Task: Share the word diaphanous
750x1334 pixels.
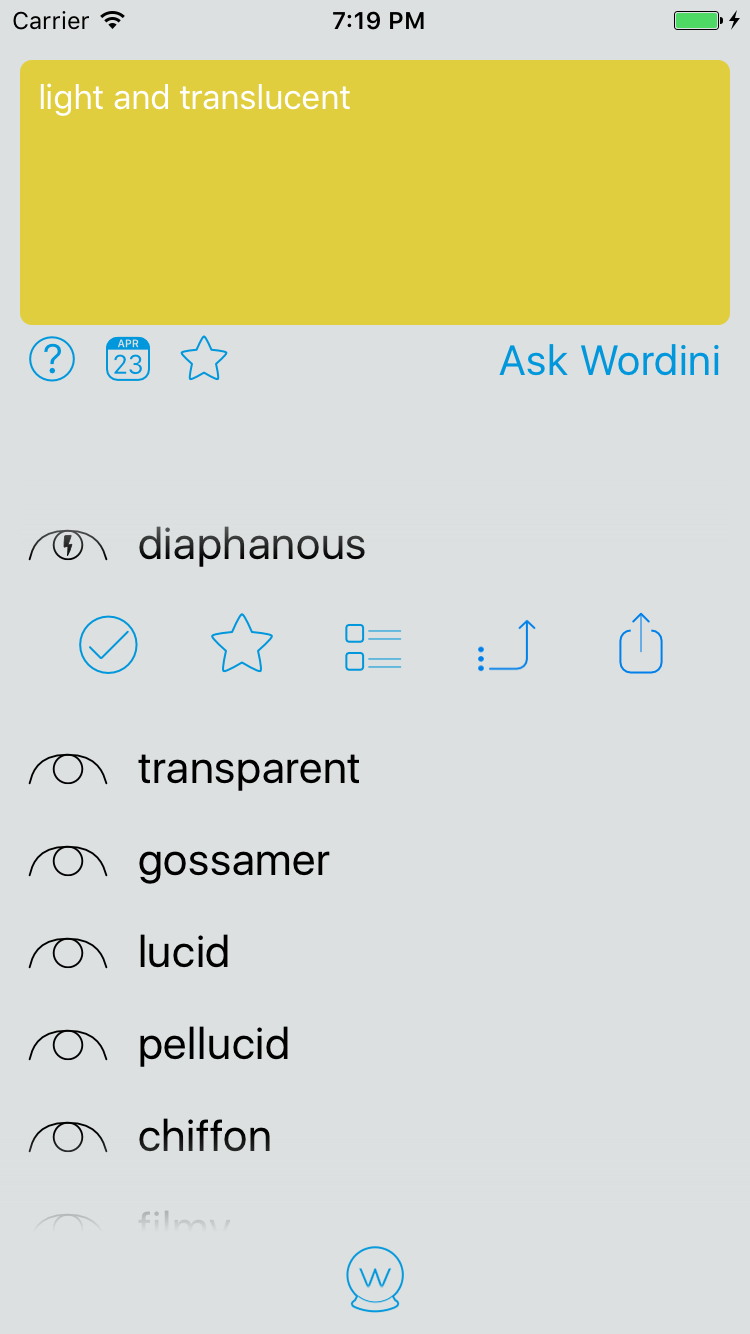Action: (641, 643)
